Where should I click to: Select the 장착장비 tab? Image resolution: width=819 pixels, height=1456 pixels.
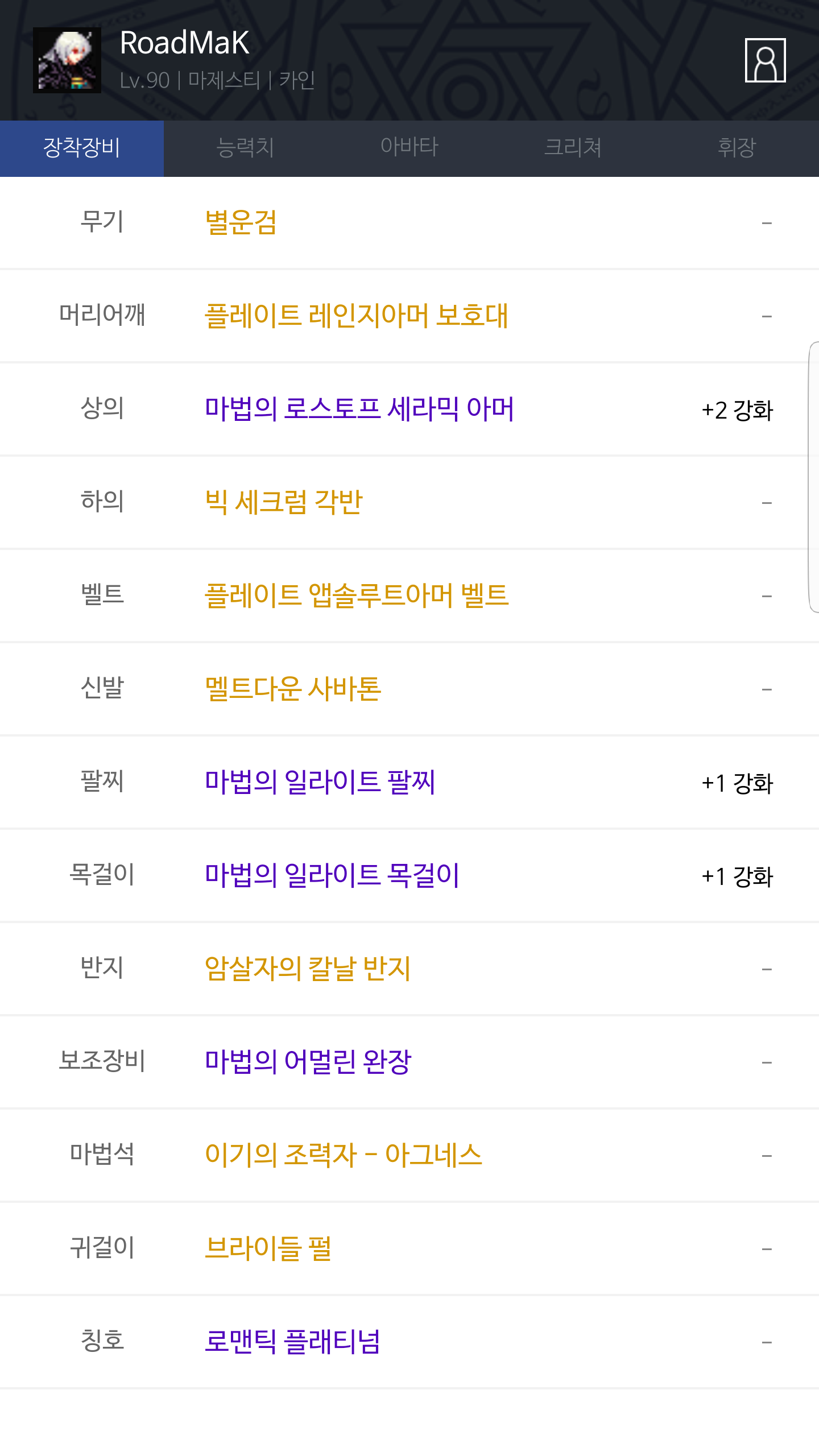(x=82, y=148)
